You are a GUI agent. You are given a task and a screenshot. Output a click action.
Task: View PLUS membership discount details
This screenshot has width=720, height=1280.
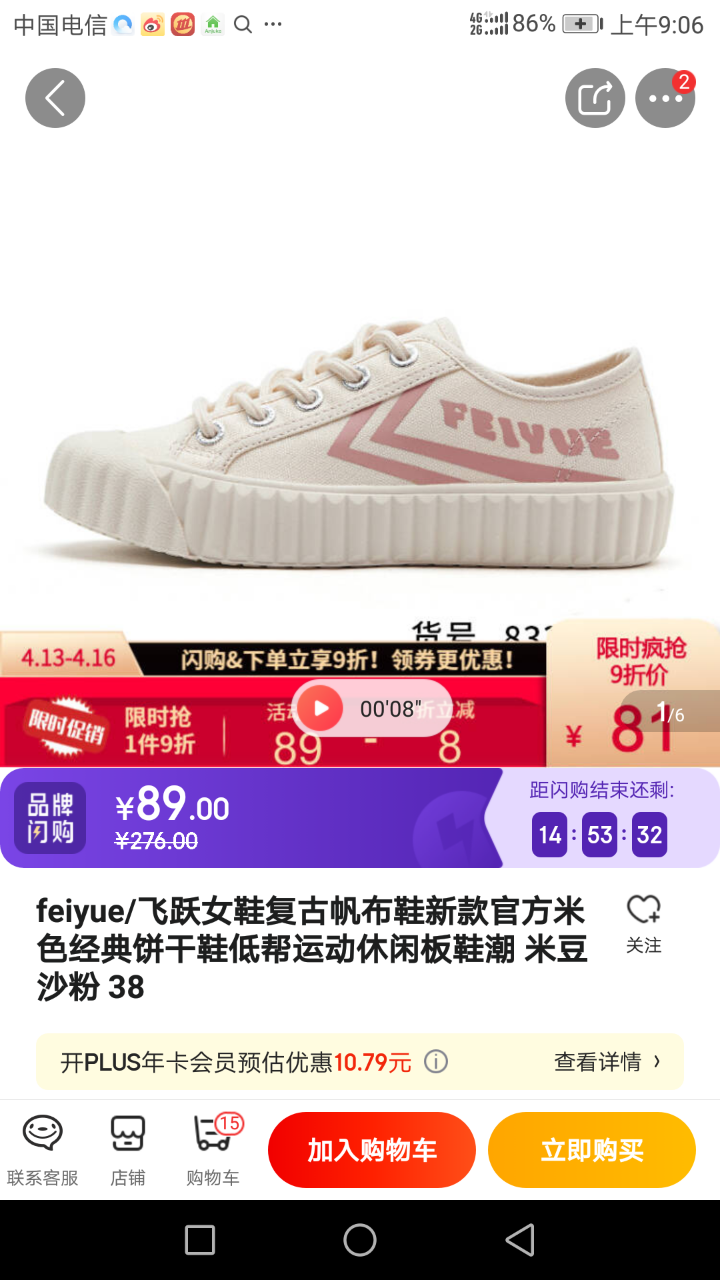coord(607,1062)
